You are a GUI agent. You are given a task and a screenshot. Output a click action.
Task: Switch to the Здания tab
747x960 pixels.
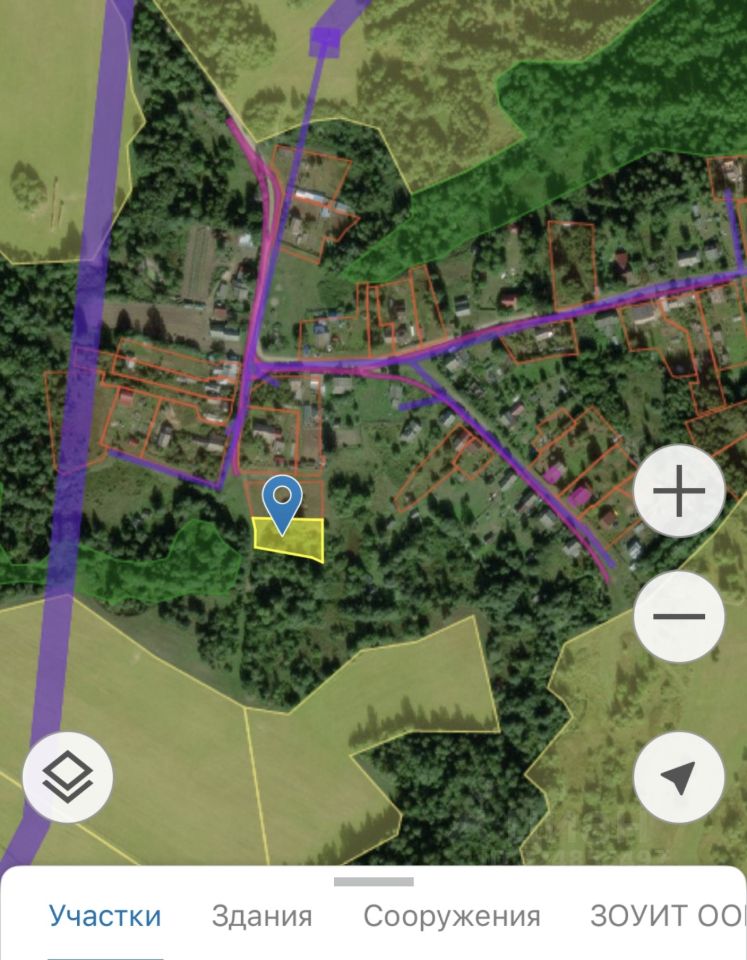pos(262,916)
